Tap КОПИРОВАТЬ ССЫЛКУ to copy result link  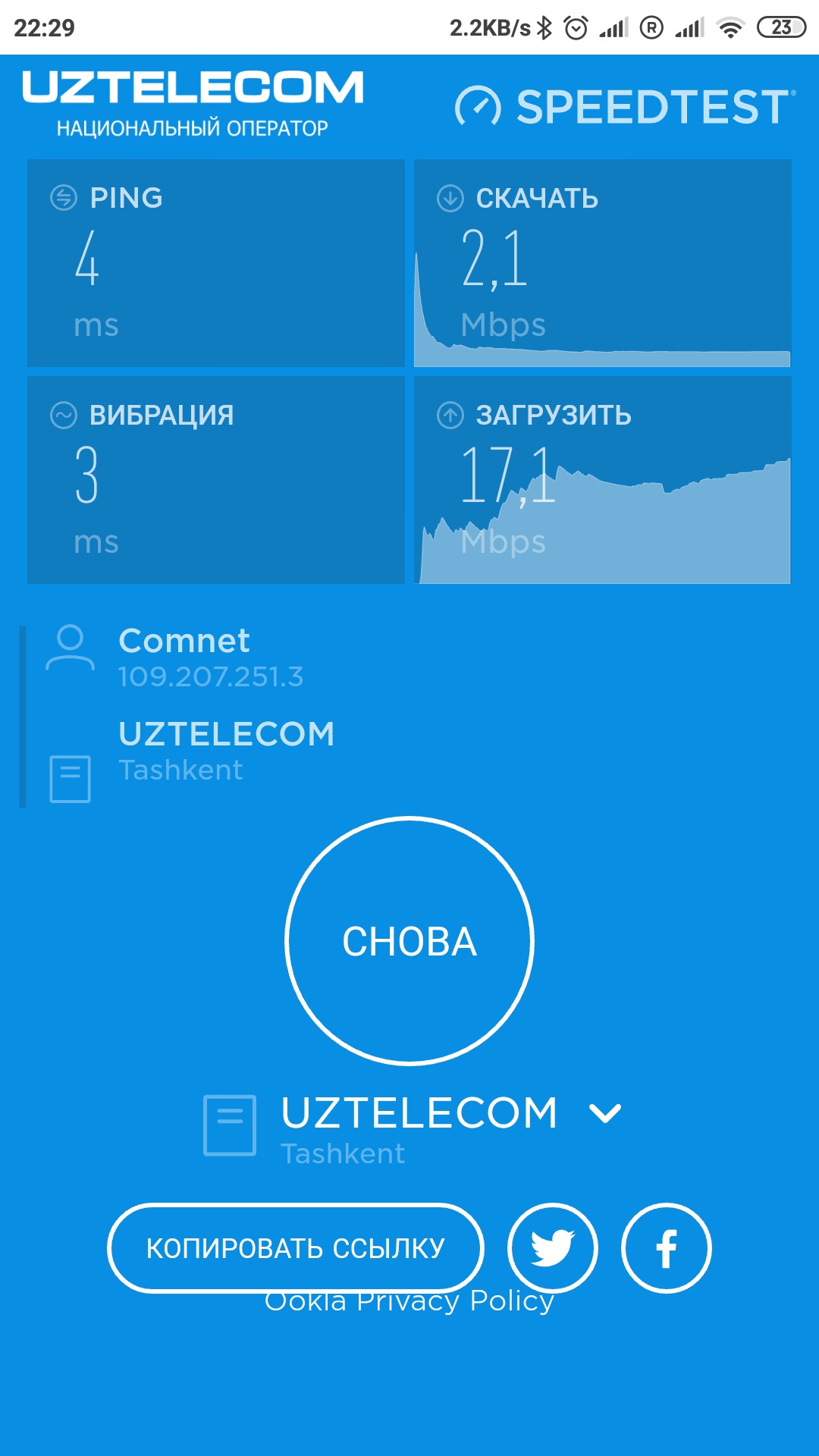[x=296, y=1248]
